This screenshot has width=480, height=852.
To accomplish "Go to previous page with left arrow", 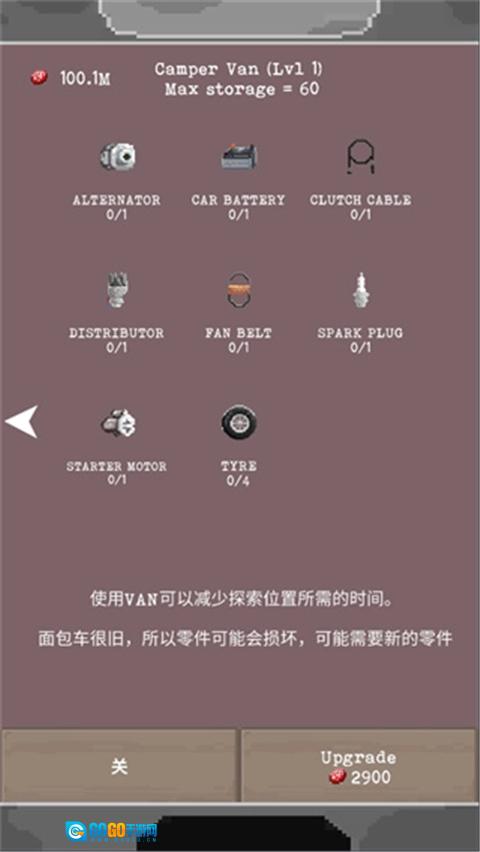I will coord(22,422).
